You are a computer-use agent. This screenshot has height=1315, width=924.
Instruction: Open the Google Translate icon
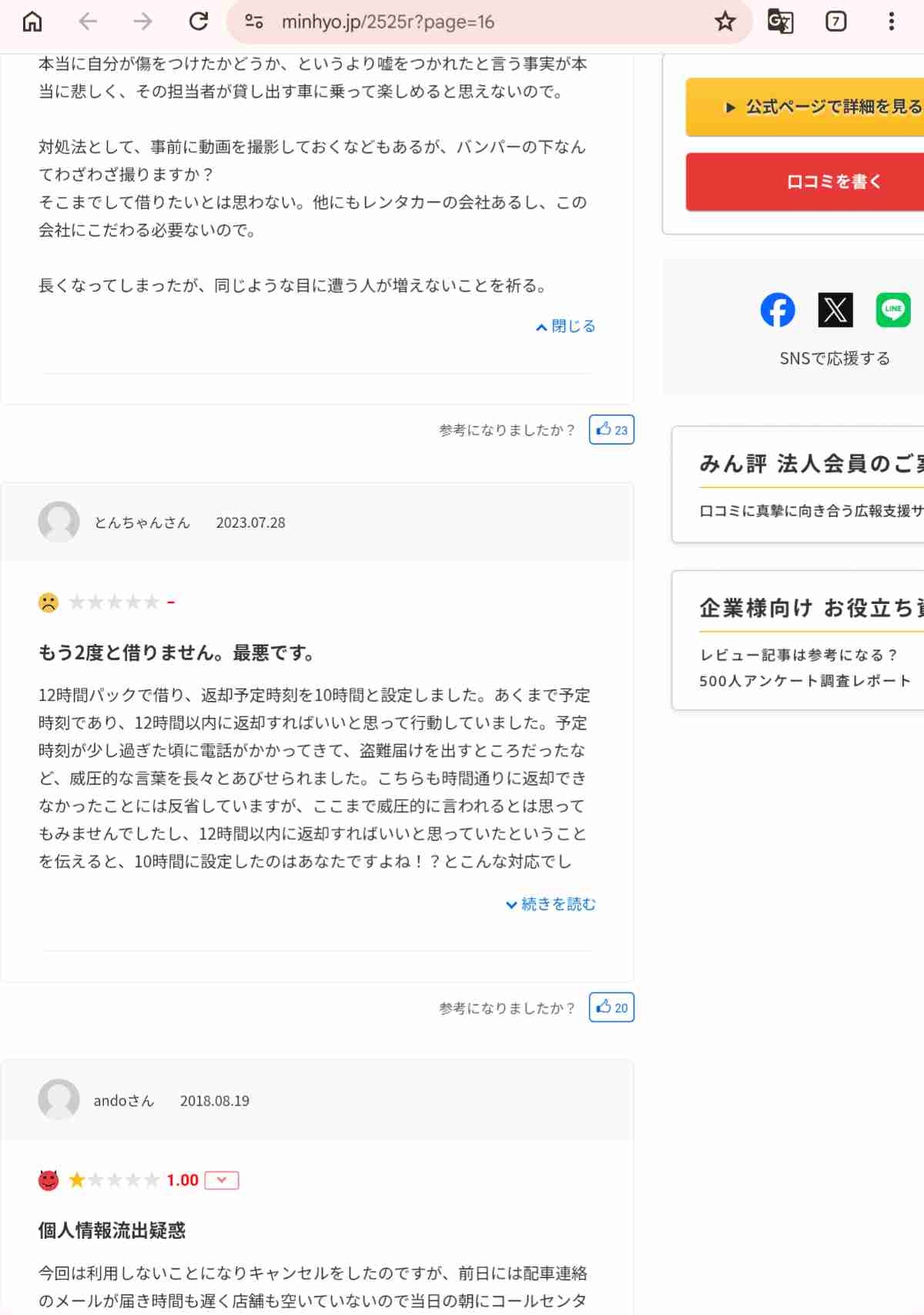[780, 22]
